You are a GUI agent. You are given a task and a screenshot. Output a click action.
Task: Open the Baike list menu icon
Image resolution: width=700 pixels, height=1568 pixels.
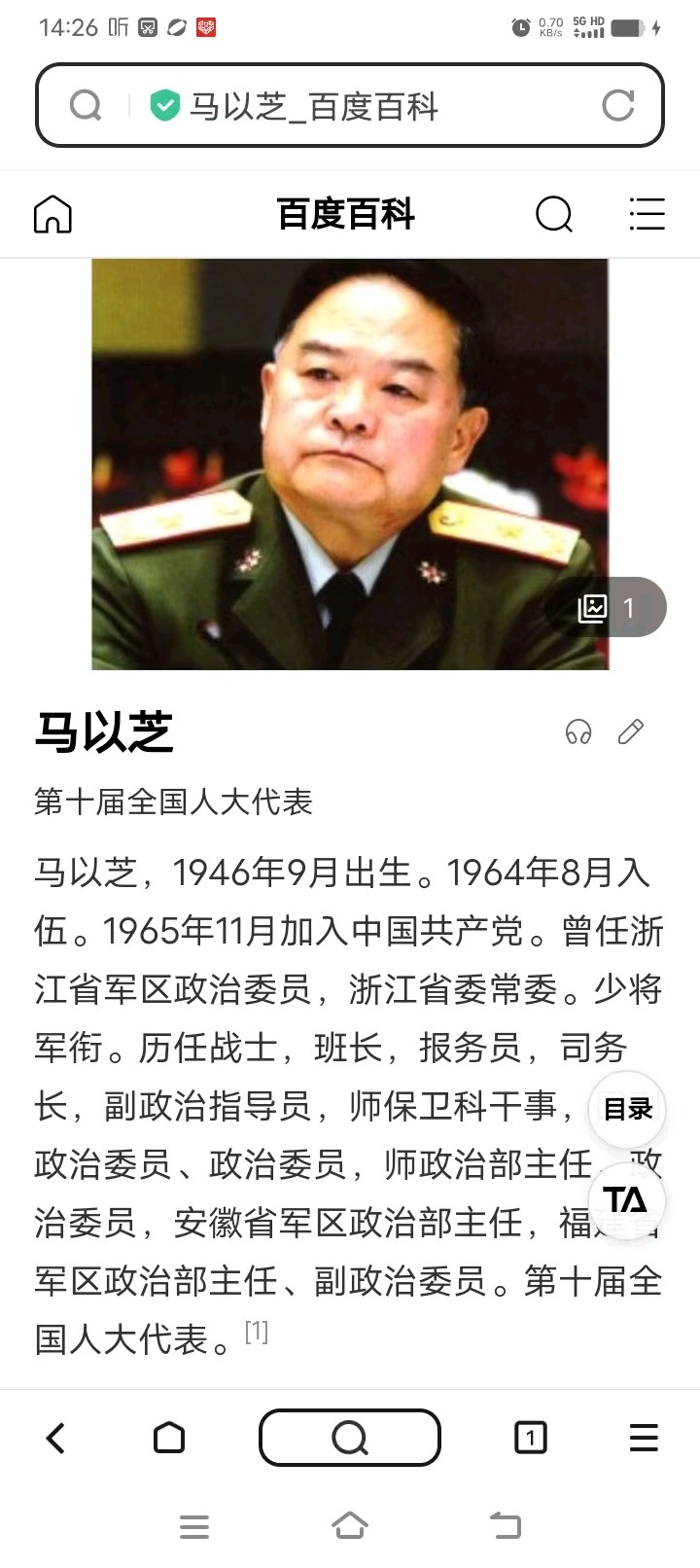pyautogui.click(x=647, y=214)
